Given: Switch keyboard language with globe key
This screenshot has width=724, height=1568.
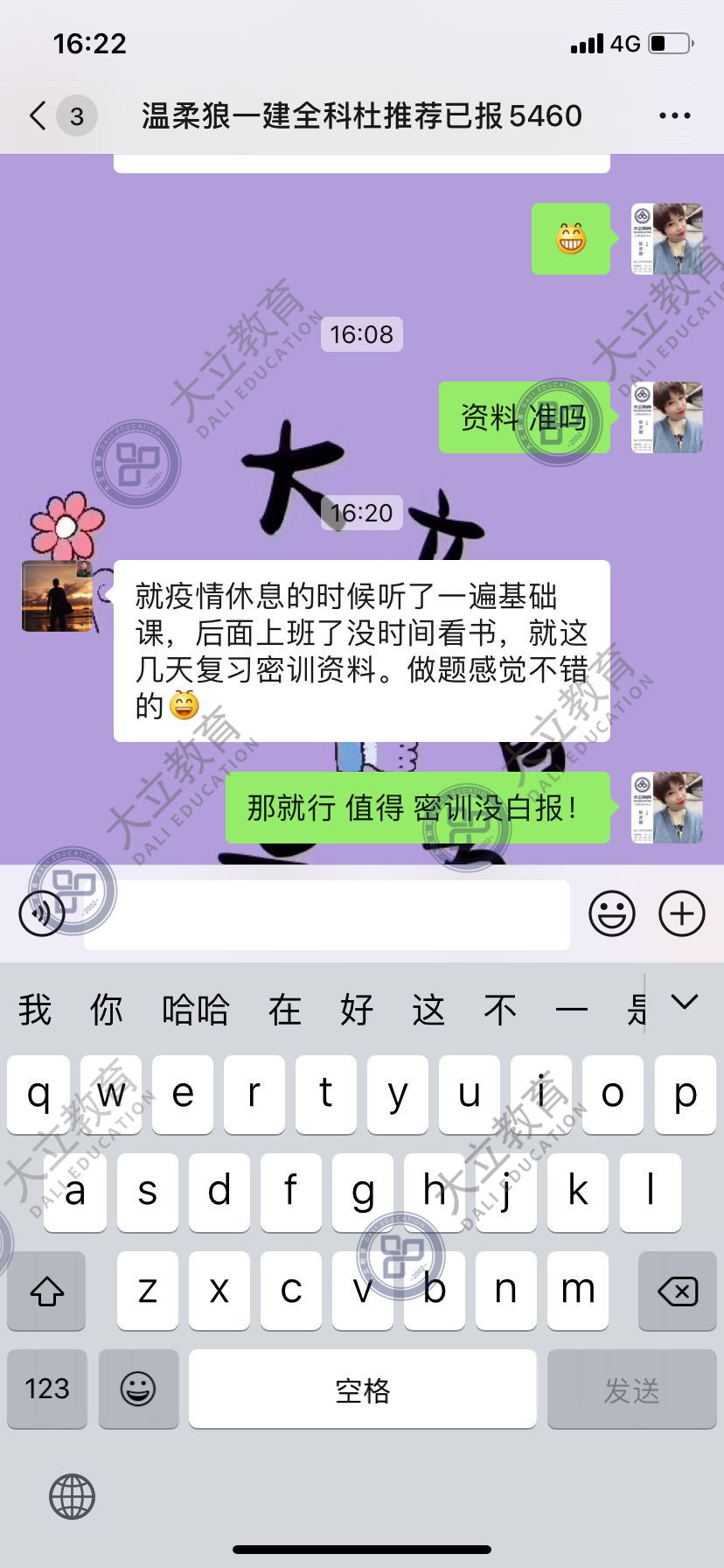Looking at the screenshot, I should [72, 1496].
